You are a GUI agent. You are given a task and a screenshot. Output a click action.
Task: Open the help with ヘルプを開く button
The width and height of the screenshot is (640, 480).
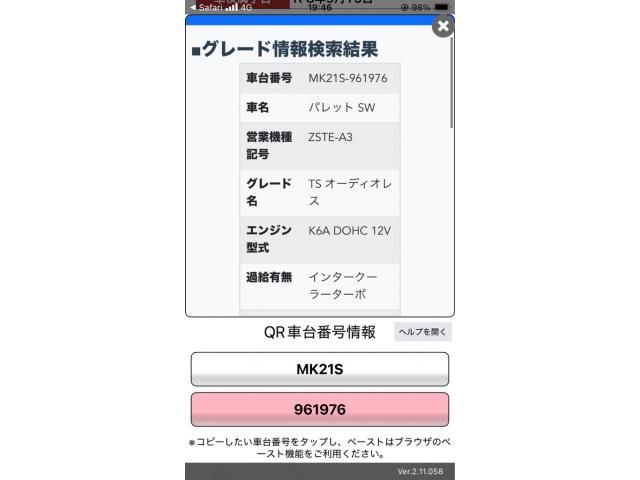(x=423, y=332)
